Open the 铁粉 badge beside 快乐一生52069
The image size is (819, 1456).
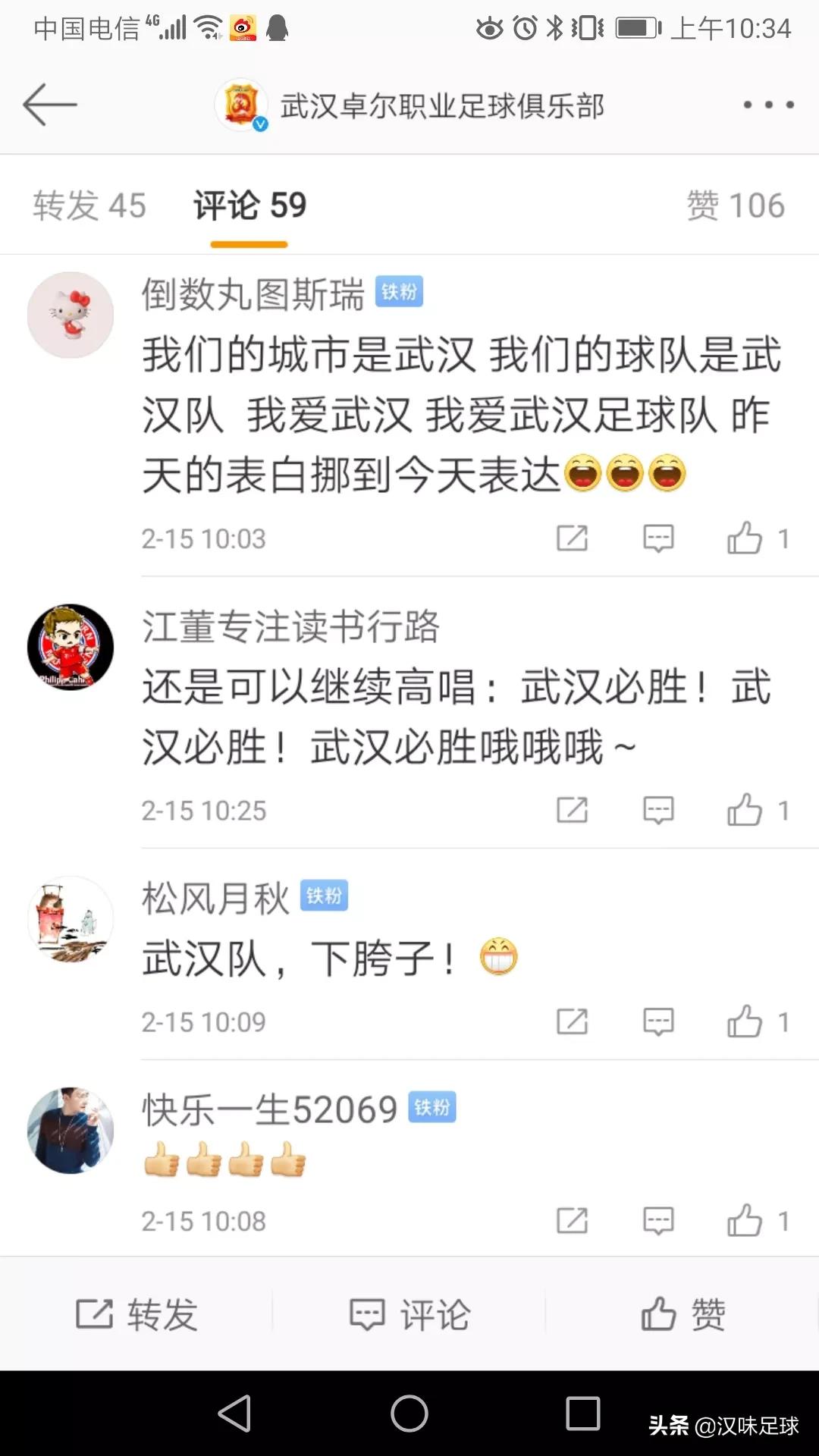pos(431,1109)
